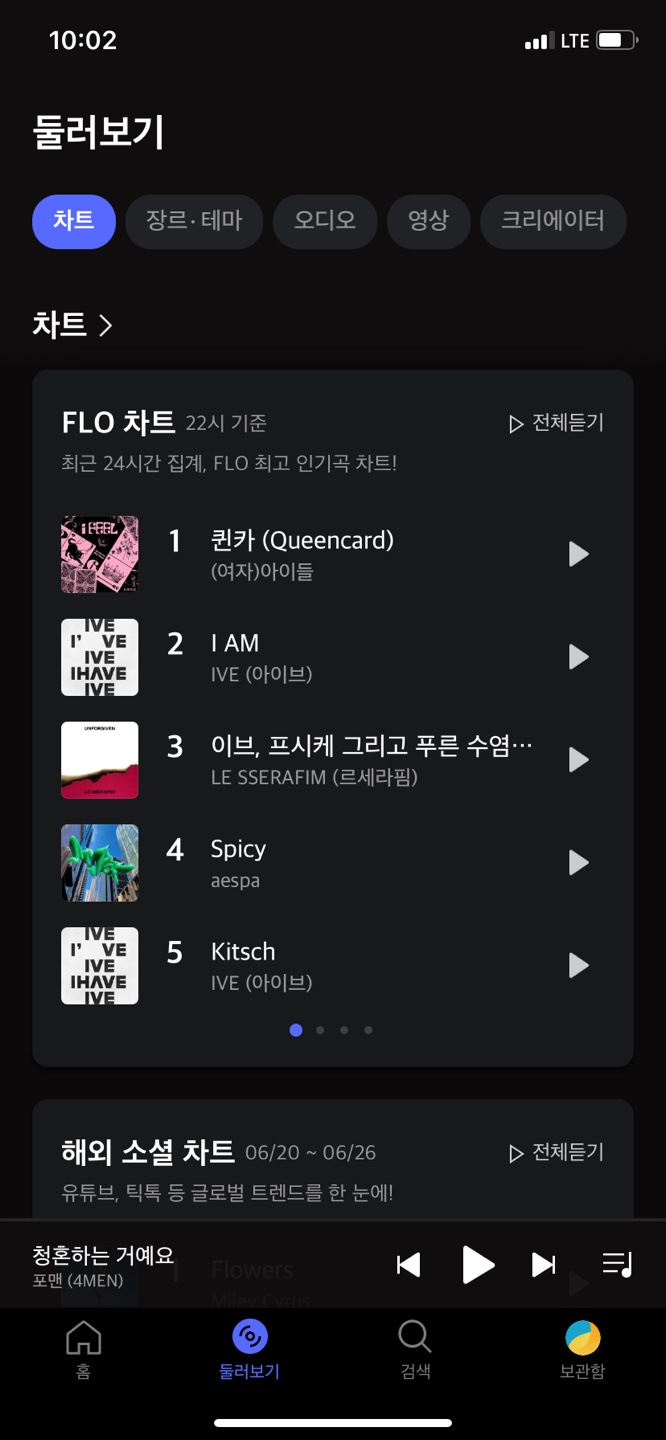The height and width of the screenshot is (1440, 666).
Task: Skip to the next track
Action: pos(543,1265)
